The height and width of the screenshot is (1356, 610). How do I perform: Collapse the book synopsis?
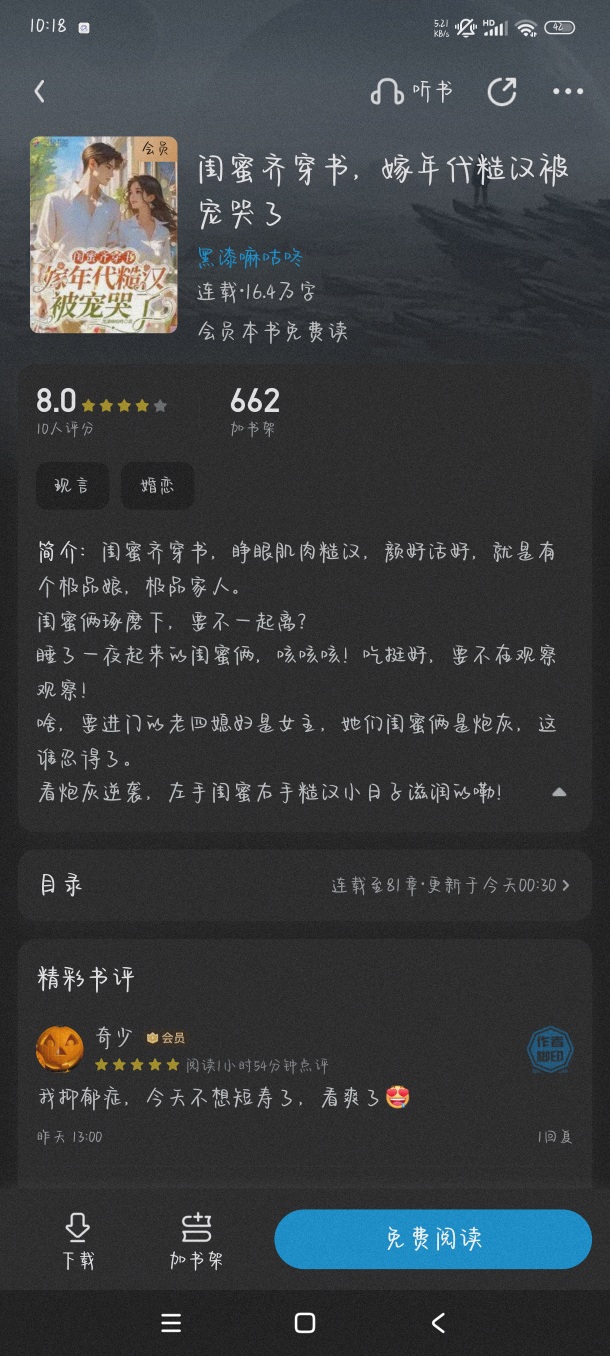point(559,792)
